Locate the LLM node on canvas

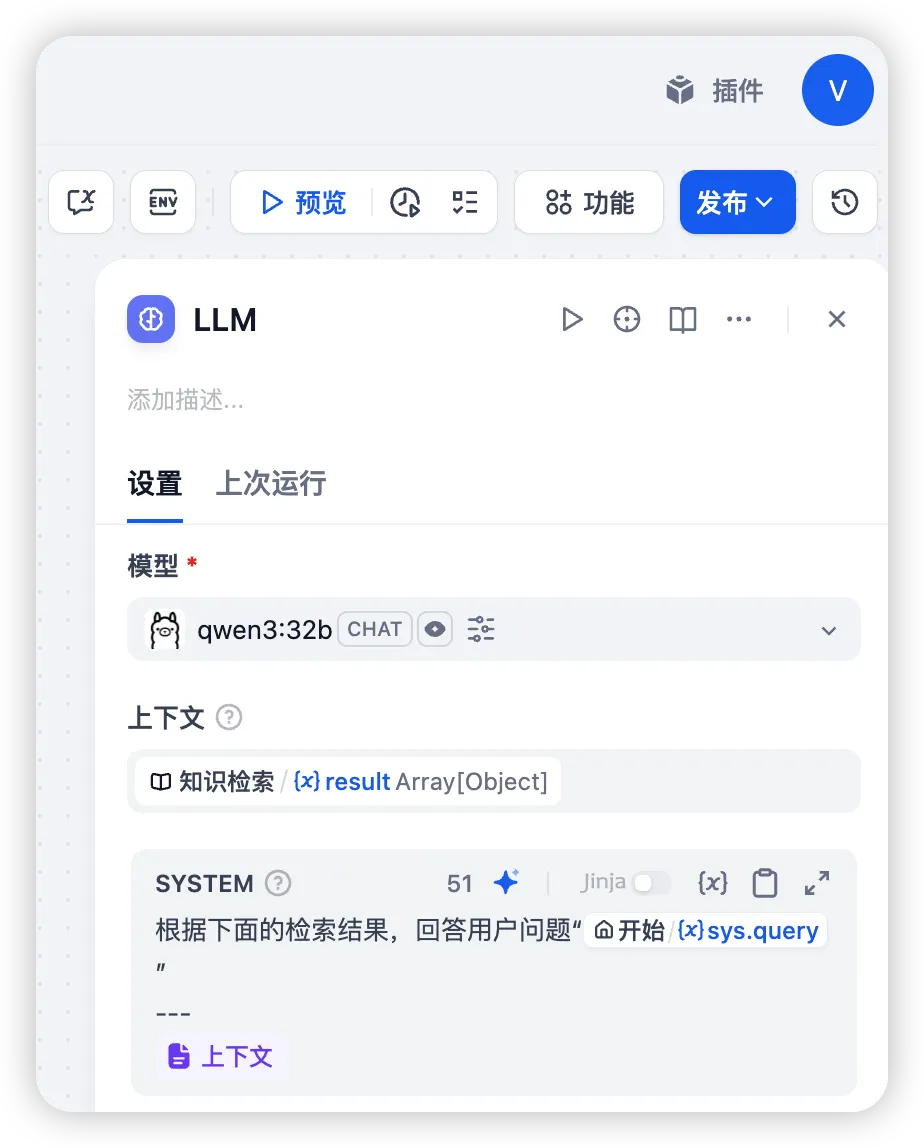[627, 319]
